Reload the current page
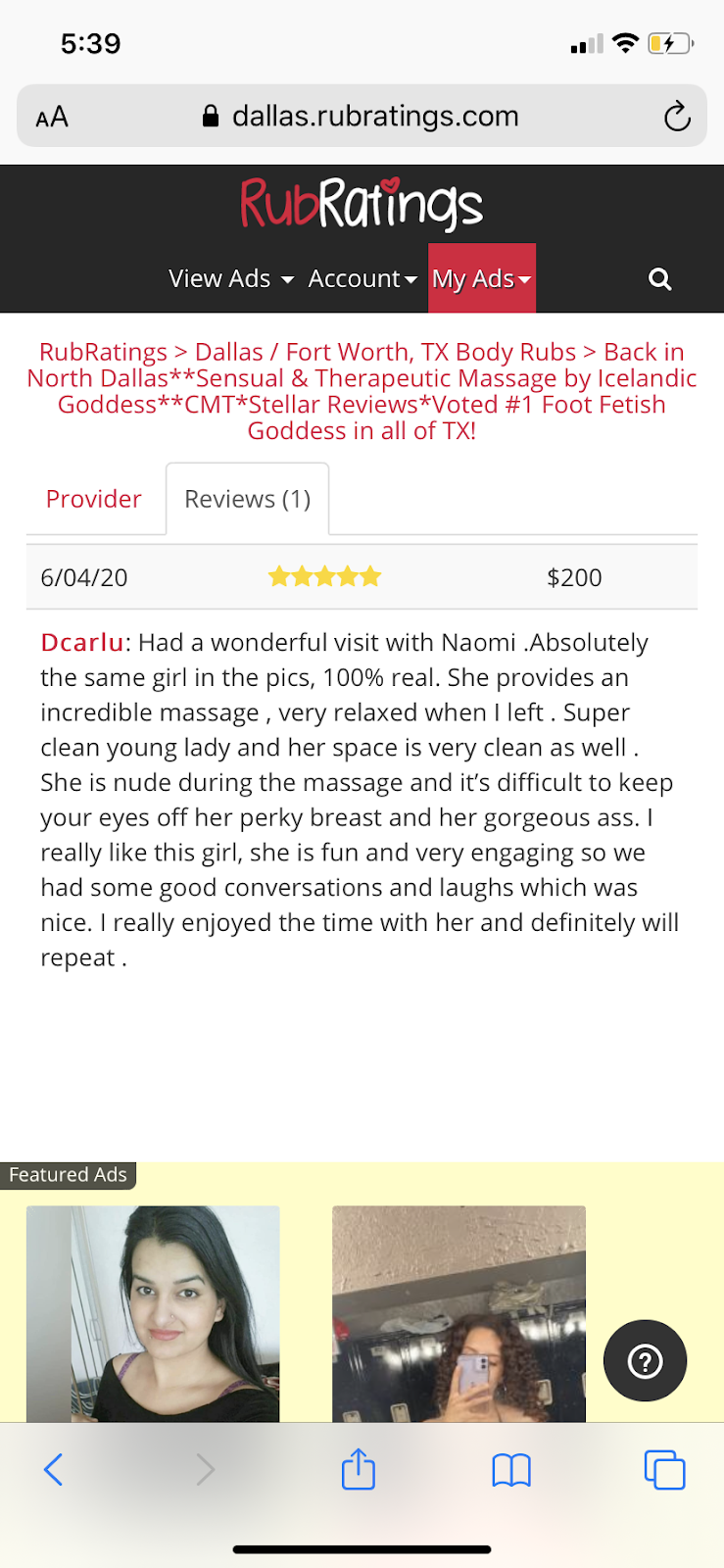Screen dimensions: 724x1568 [x=676, y=118]
